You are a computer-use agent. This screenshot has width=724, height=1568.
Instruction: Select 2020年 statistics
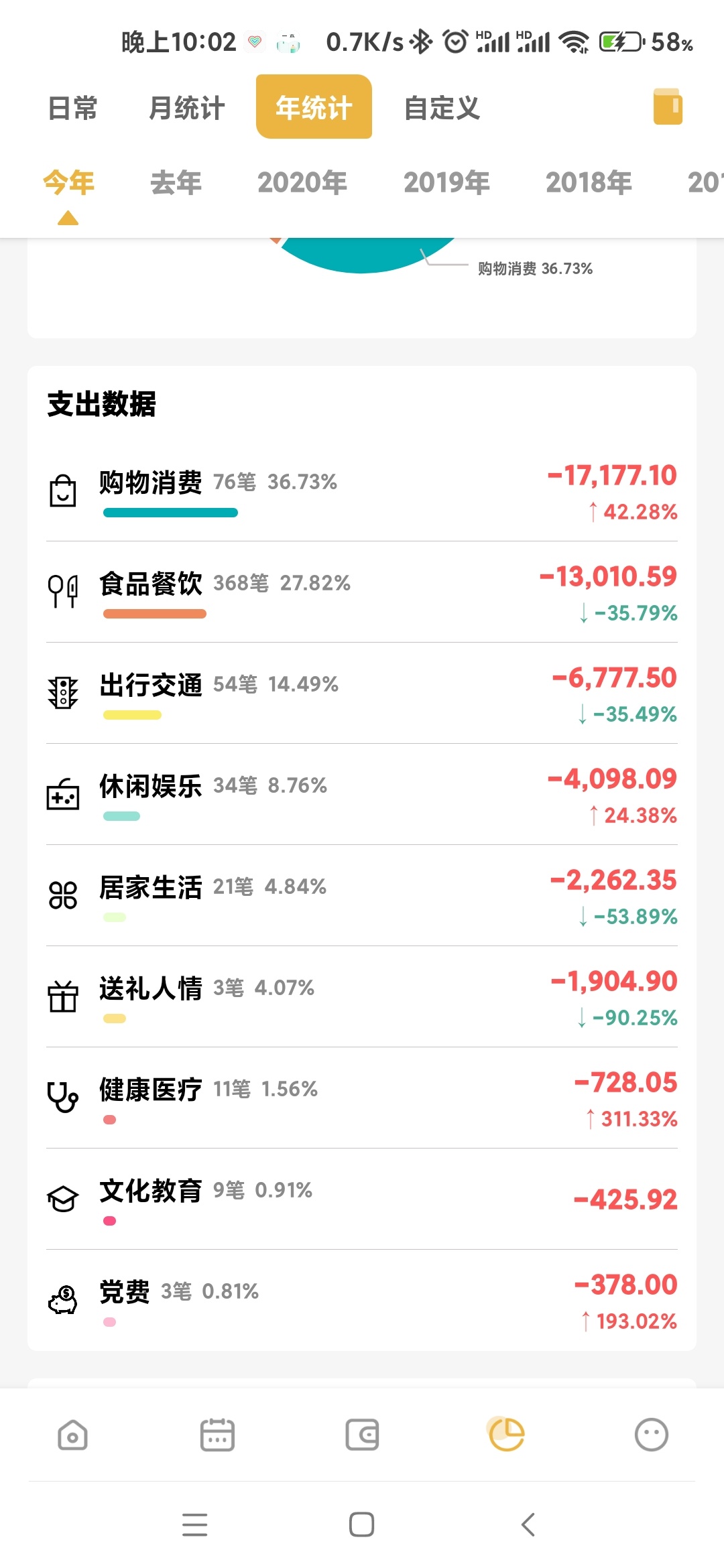coord(302,182)
